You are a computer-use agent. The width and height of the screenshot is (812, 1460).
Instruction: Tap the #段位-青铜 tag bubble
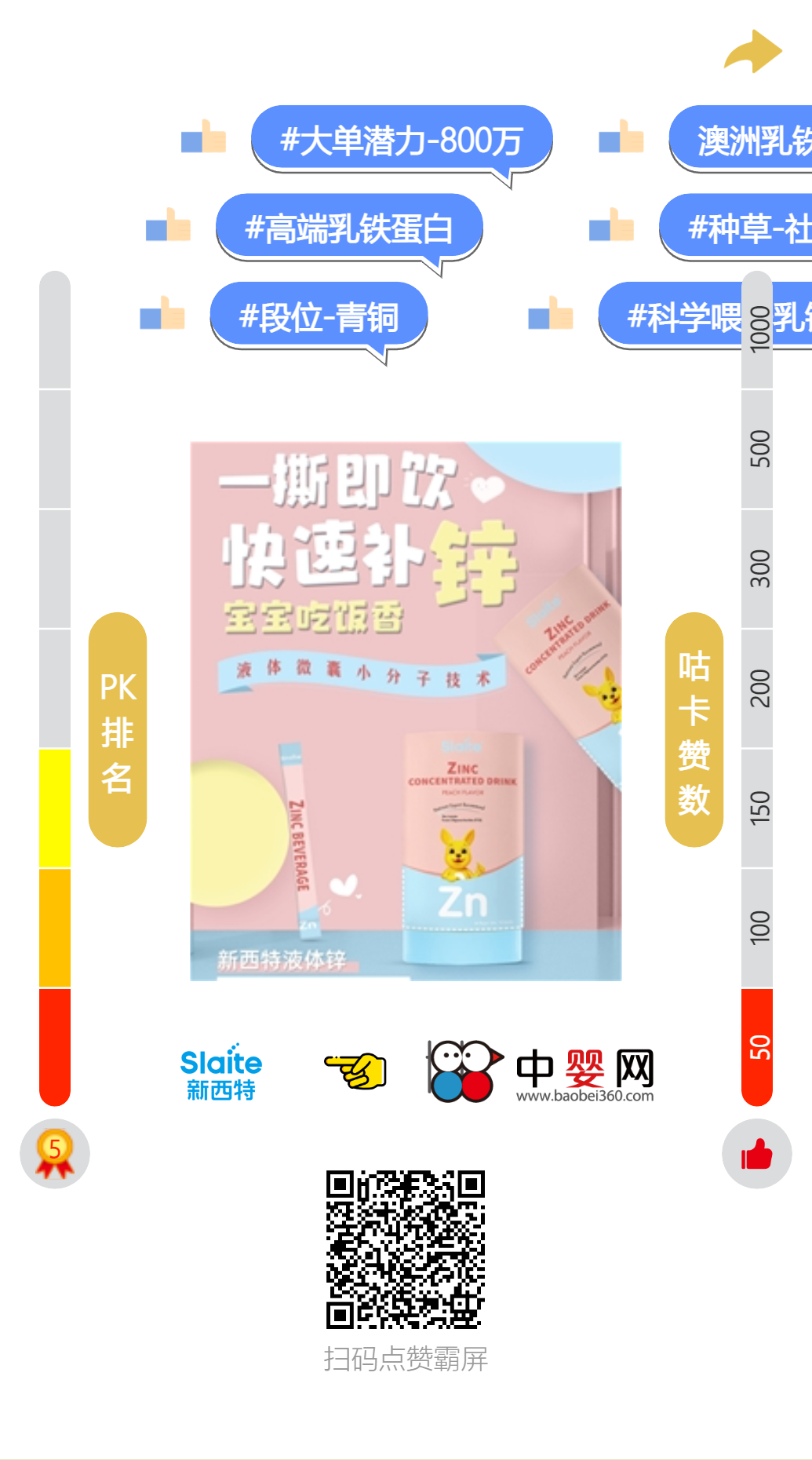pos(319,316)
